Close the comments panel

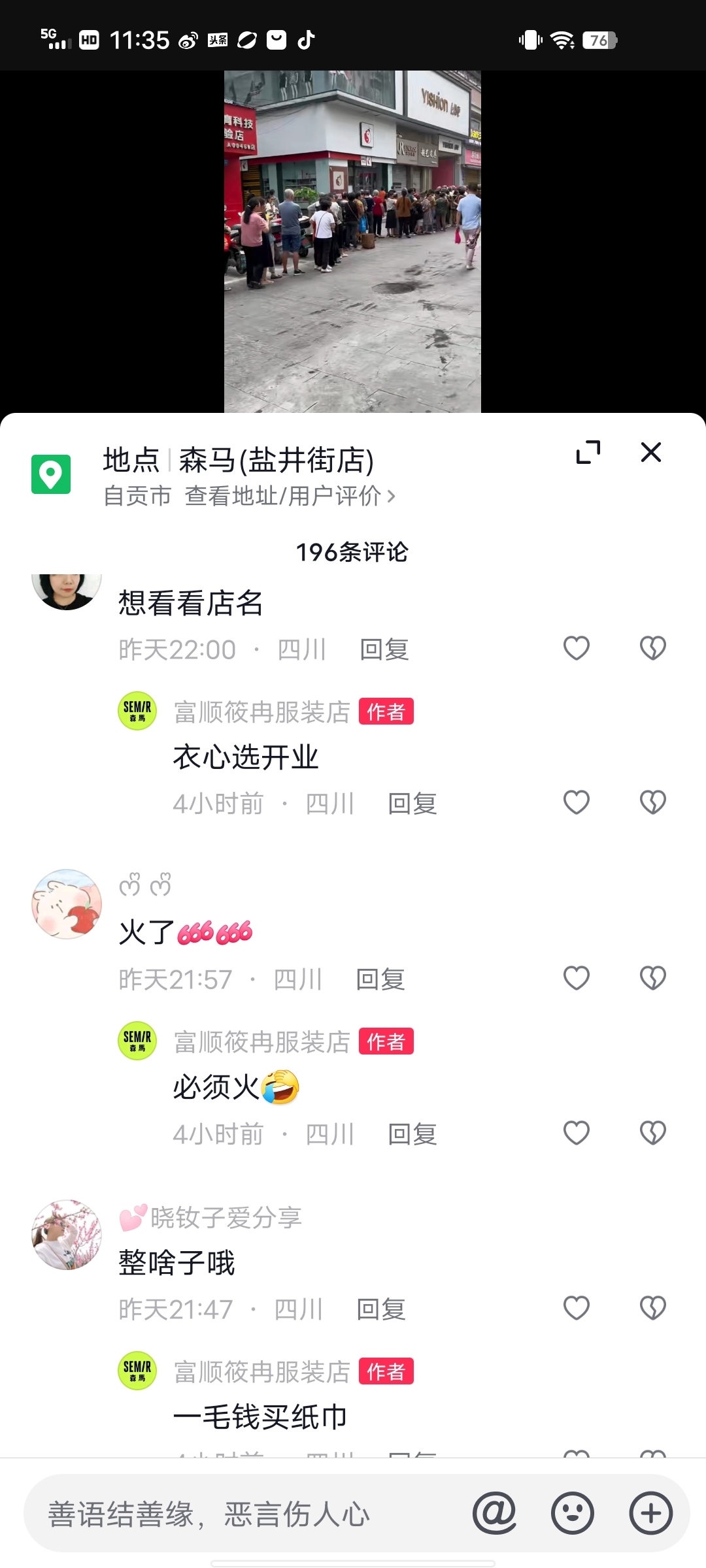650,452
